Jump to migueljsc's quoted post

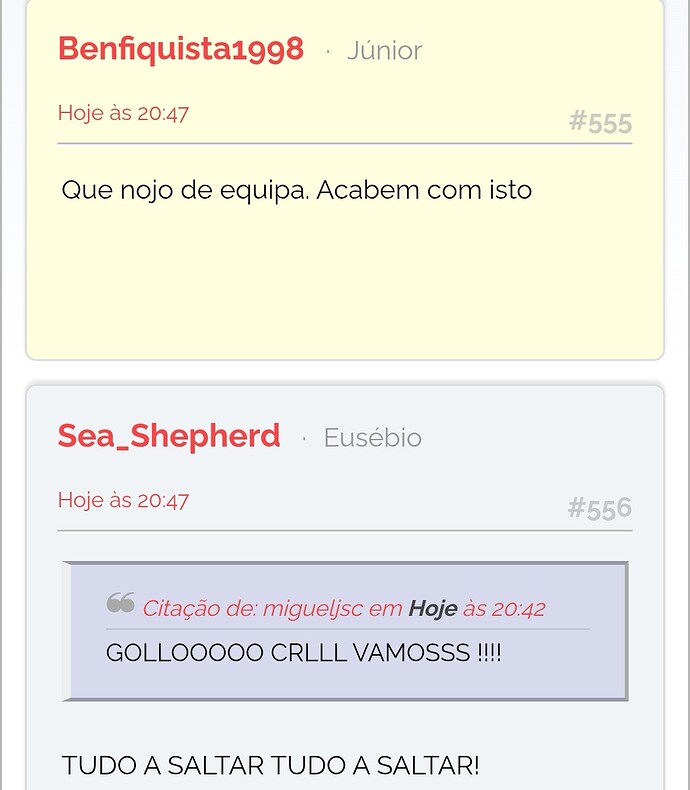(x=343, y=608)
